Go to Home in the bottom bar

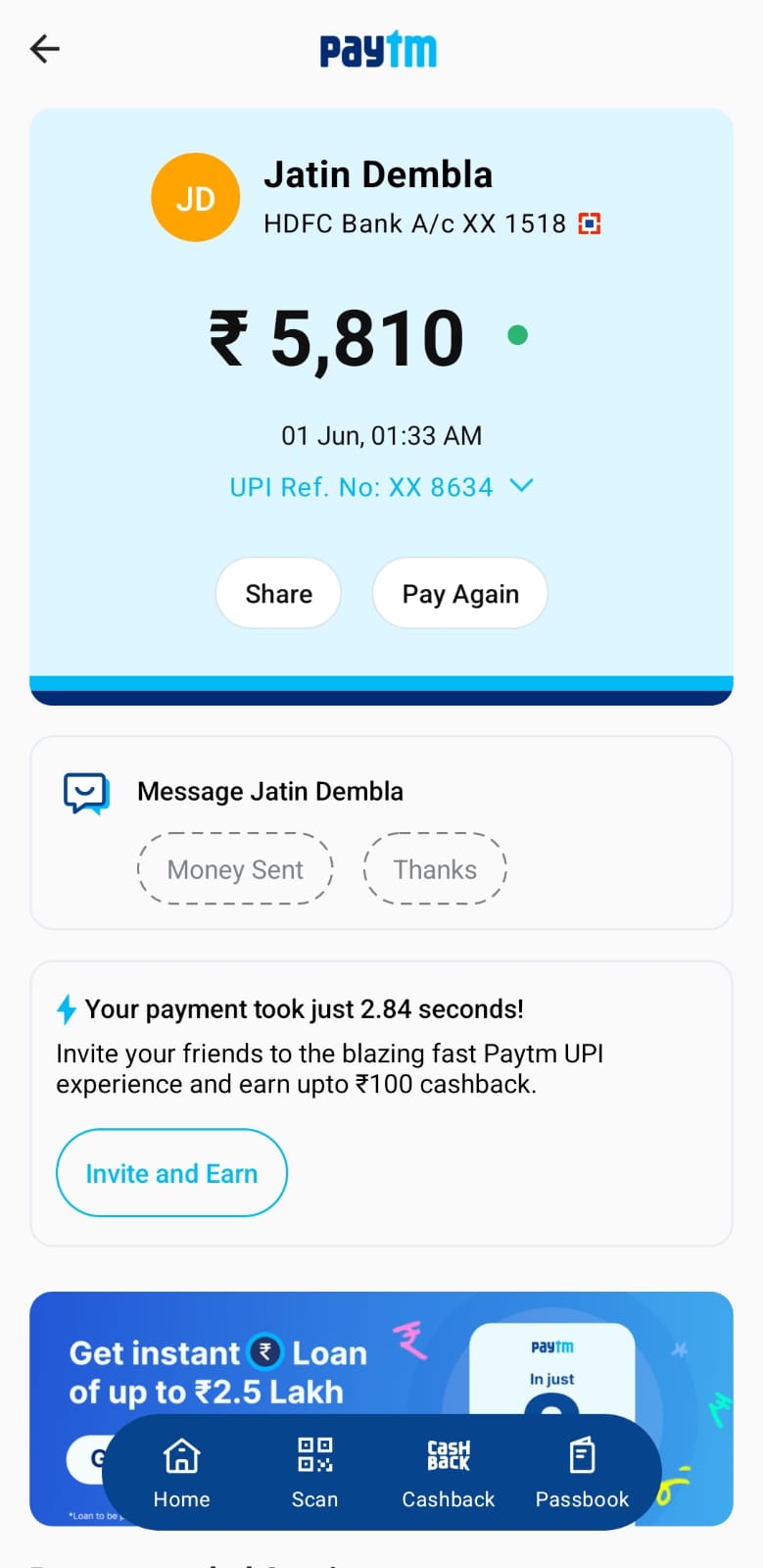coord(181,1472)
